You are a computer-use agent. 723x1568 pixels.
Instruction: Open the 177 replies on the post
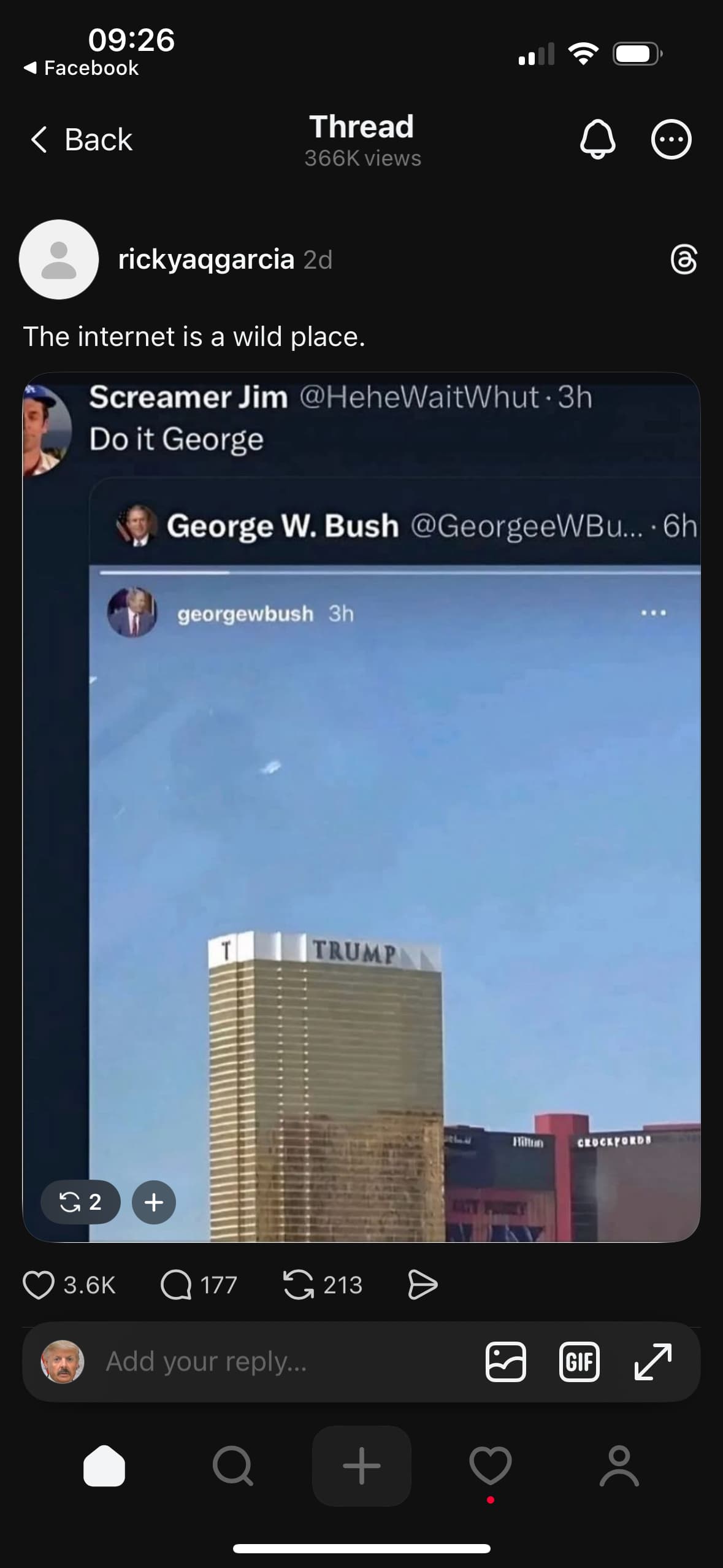click(x=177, y=1285)
